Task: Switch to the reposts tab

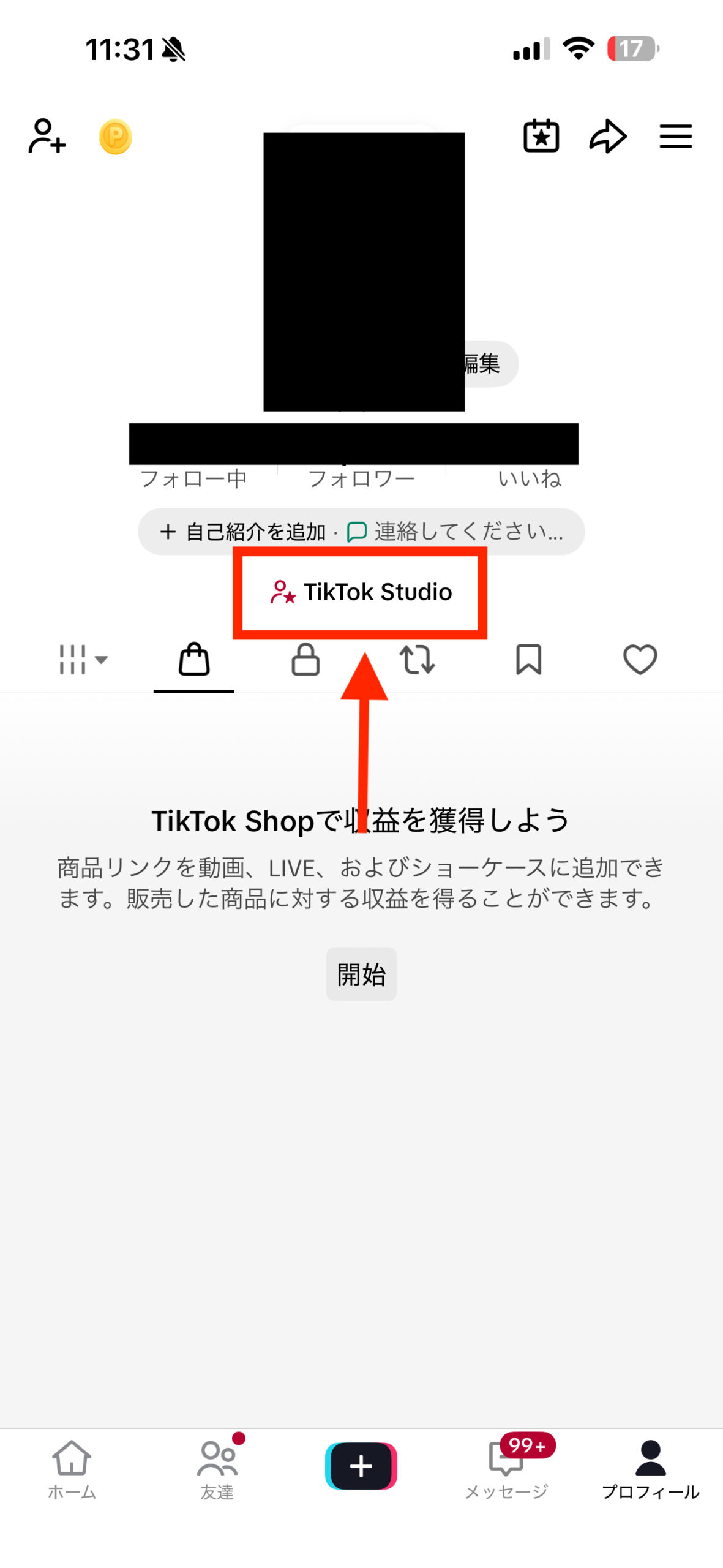Action: pos(417,659)
